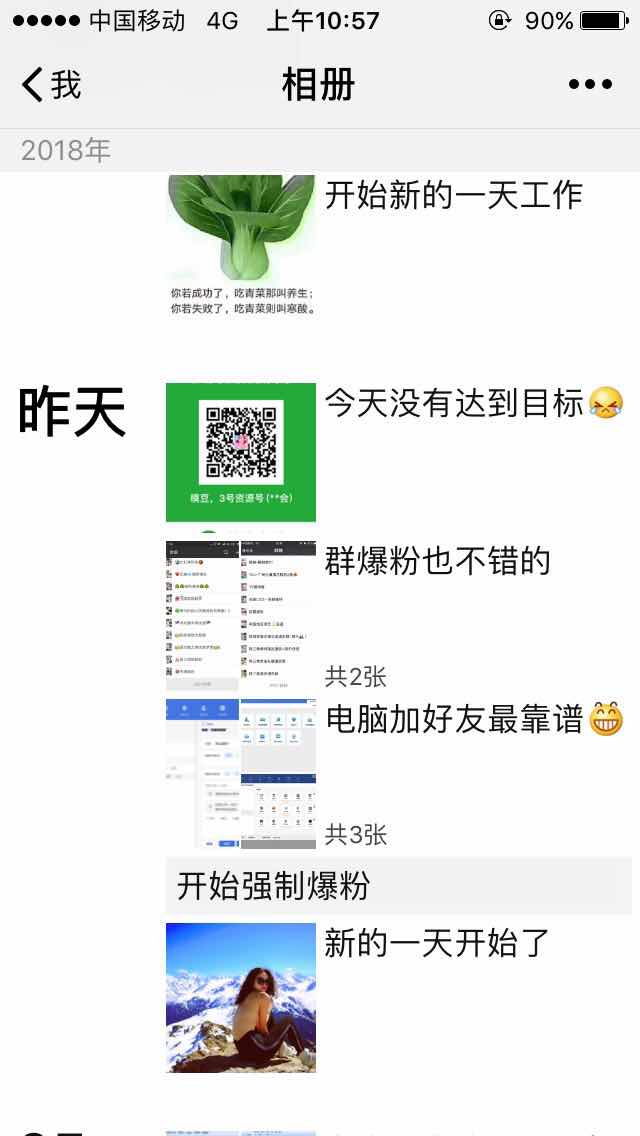Open the 群爆粉也不错的 two-photo post
640x1136 pixels.
pos(241,616)
